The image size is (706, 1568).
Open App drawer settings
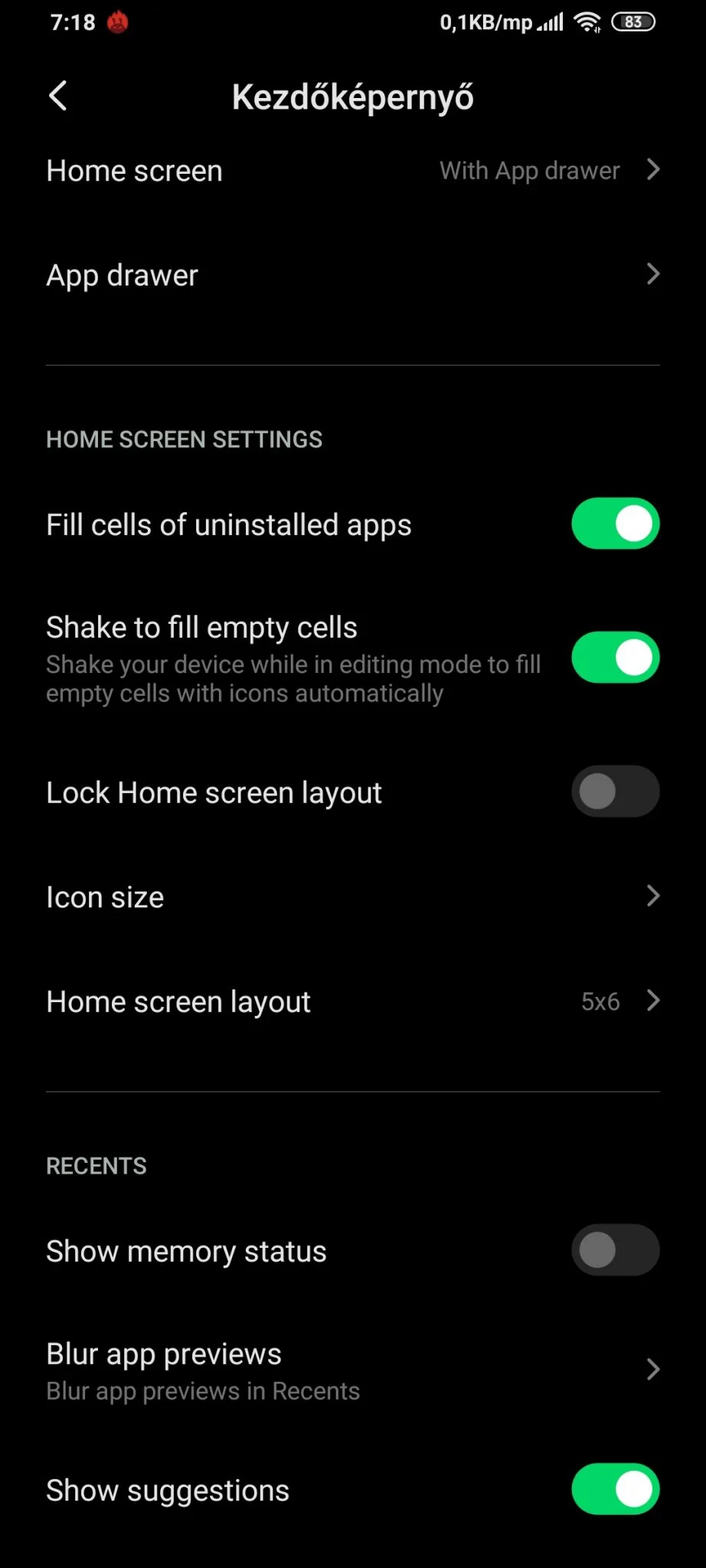click(352, 275)
